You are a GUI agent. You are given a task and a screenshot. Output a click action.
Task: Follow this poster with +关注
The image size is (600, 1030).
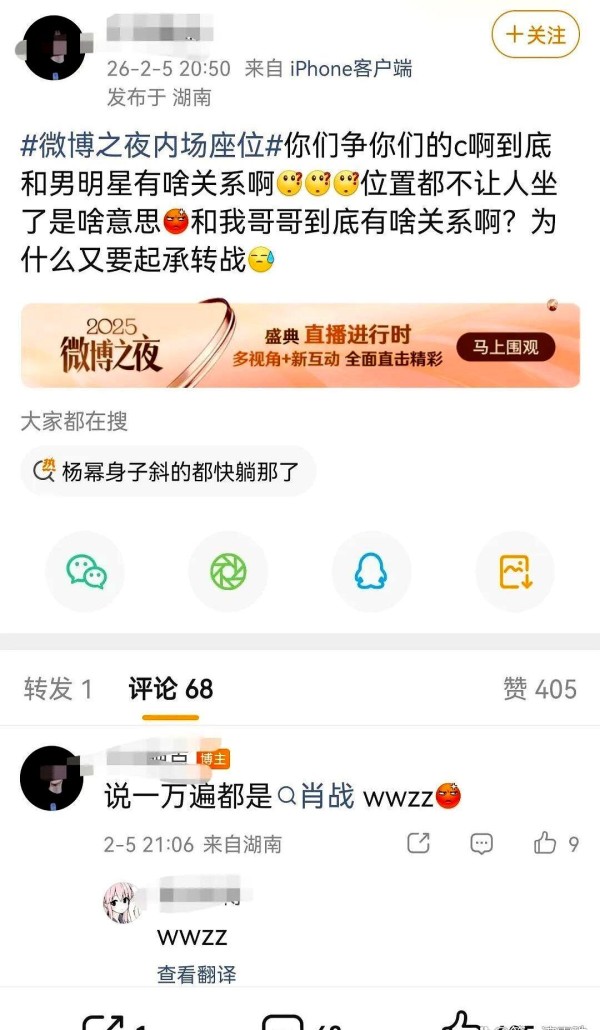(536, 35)
